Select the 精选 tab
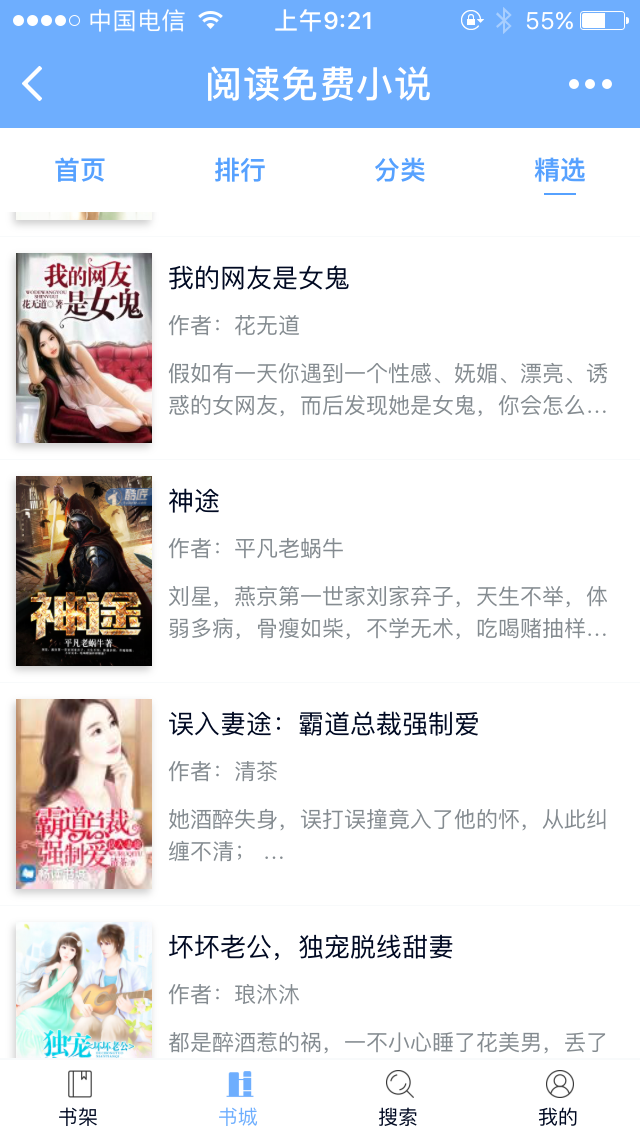The image size is (640, 1136). (560, 170)
